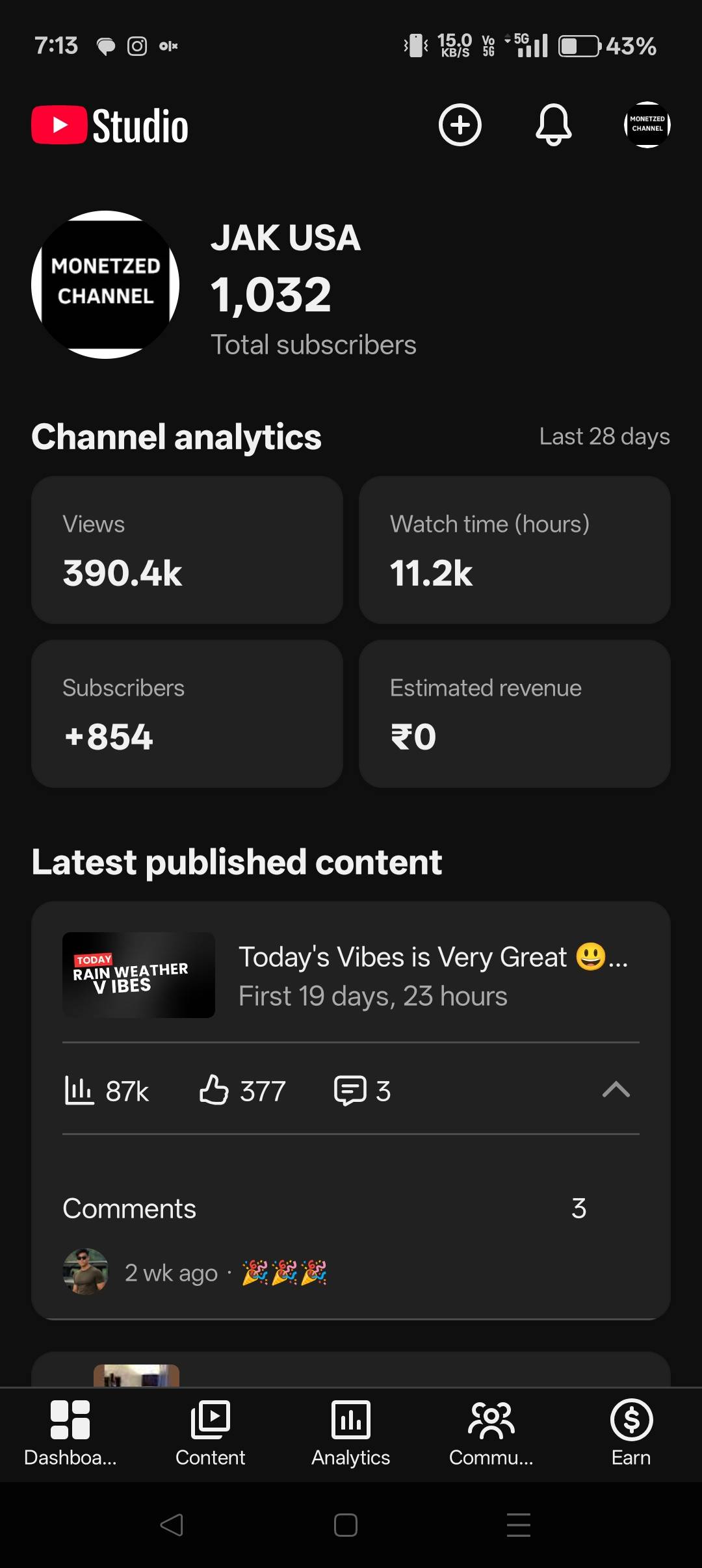This screenshot has height=1568, width=702.
Task: Switch to the Community tab
Action: click(491, 1433)
